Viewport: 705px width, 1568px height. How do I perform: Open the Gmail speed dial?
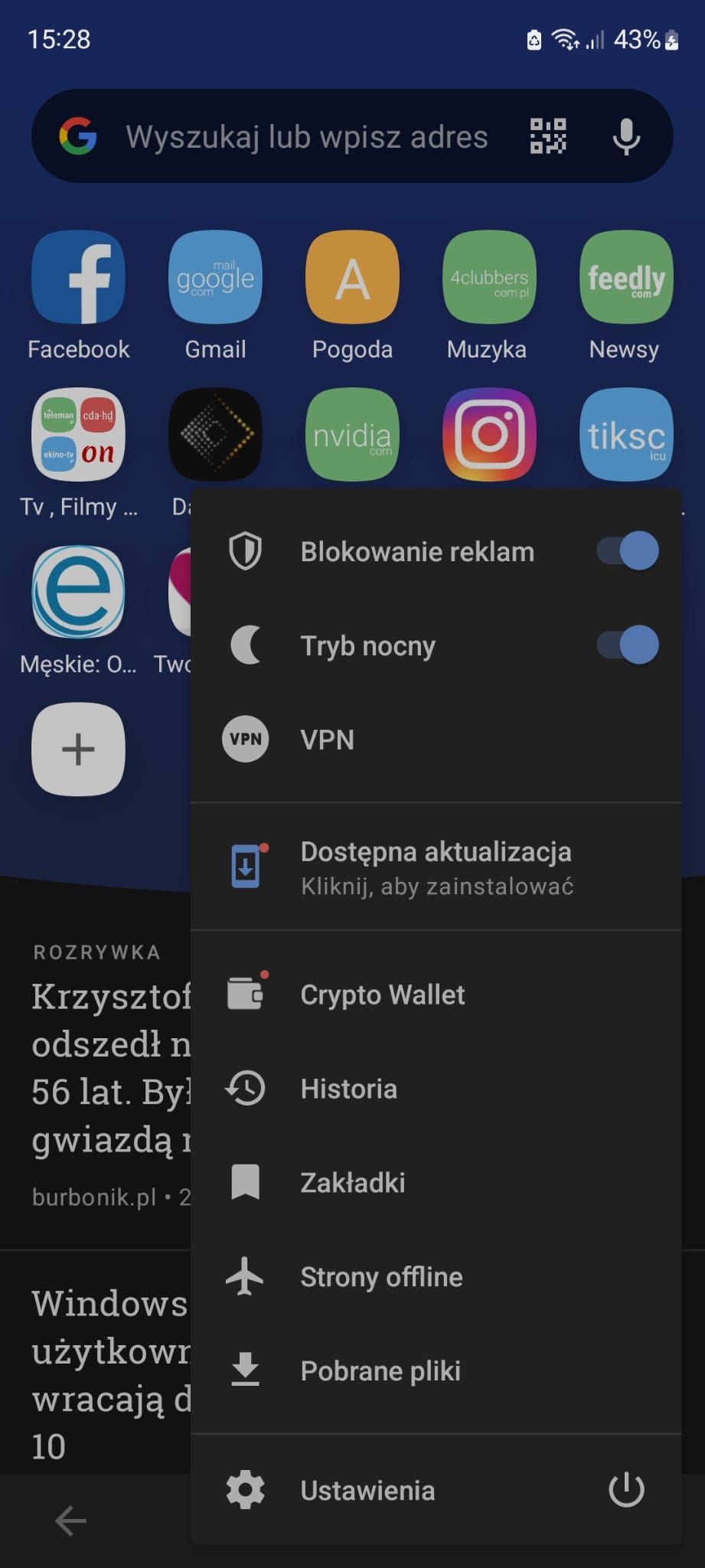[x=215, y=277]
